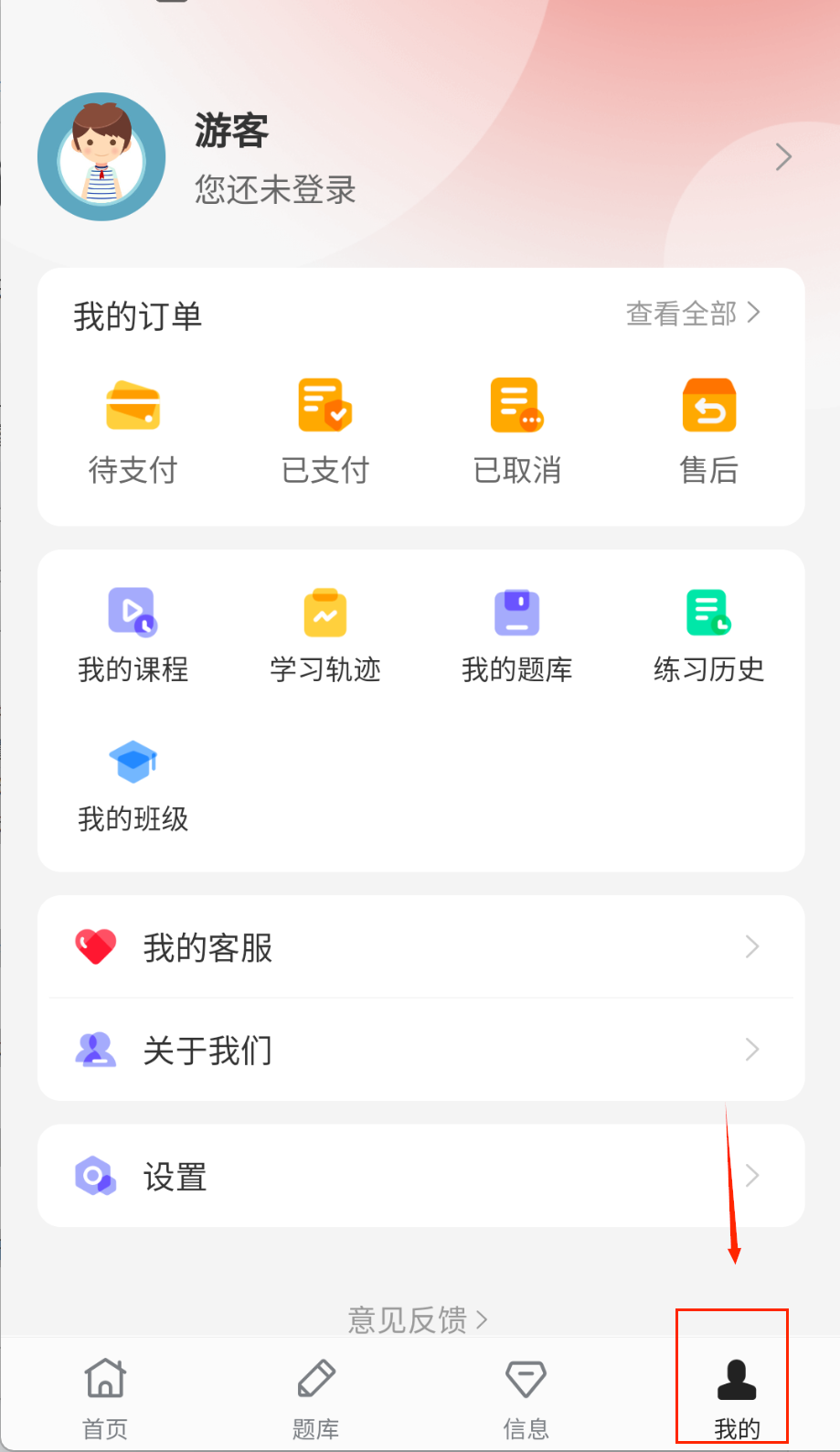
Task: Switch to the 首页 home tab
Action: tap(105, 1398)
